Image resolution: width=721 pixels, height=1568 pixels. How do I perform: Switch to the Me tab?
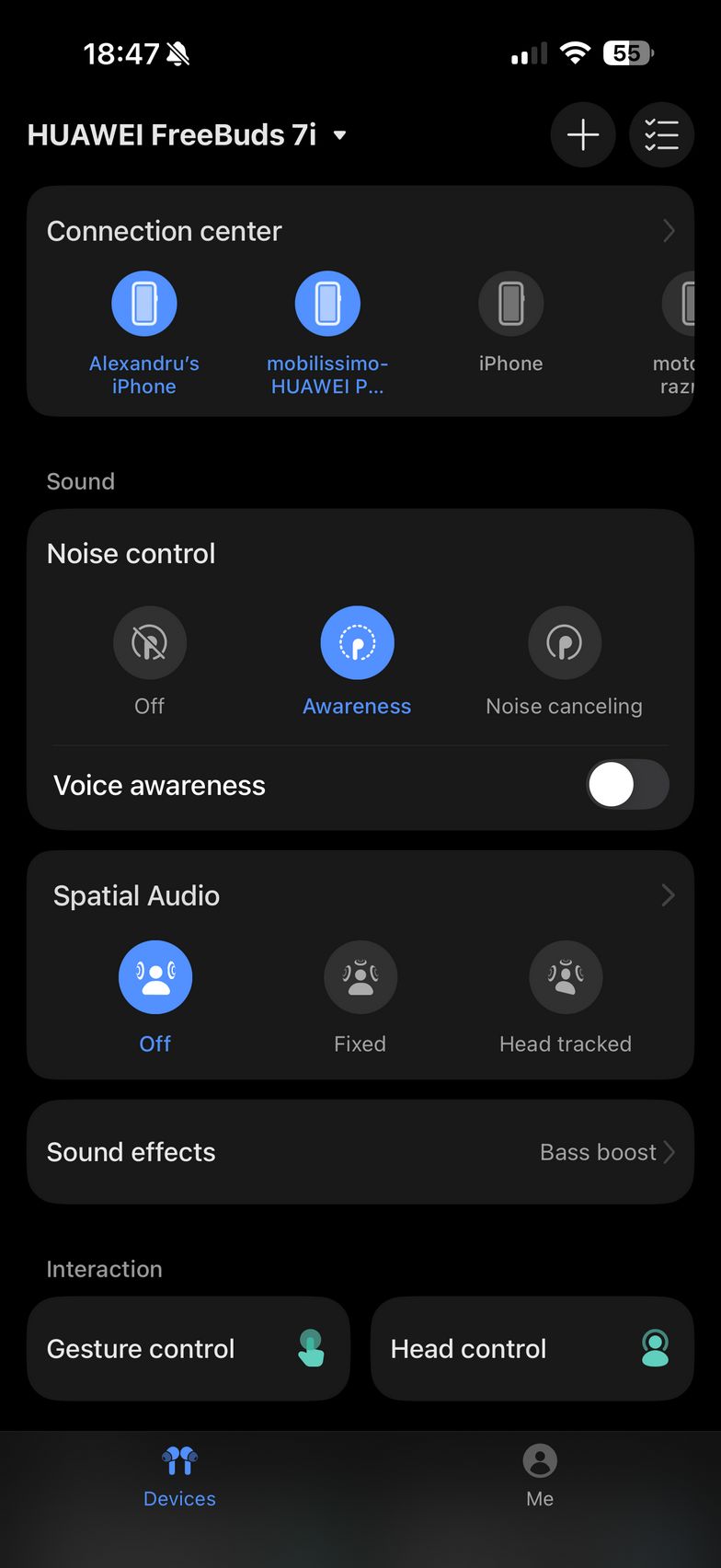(x=540, y=1474)
